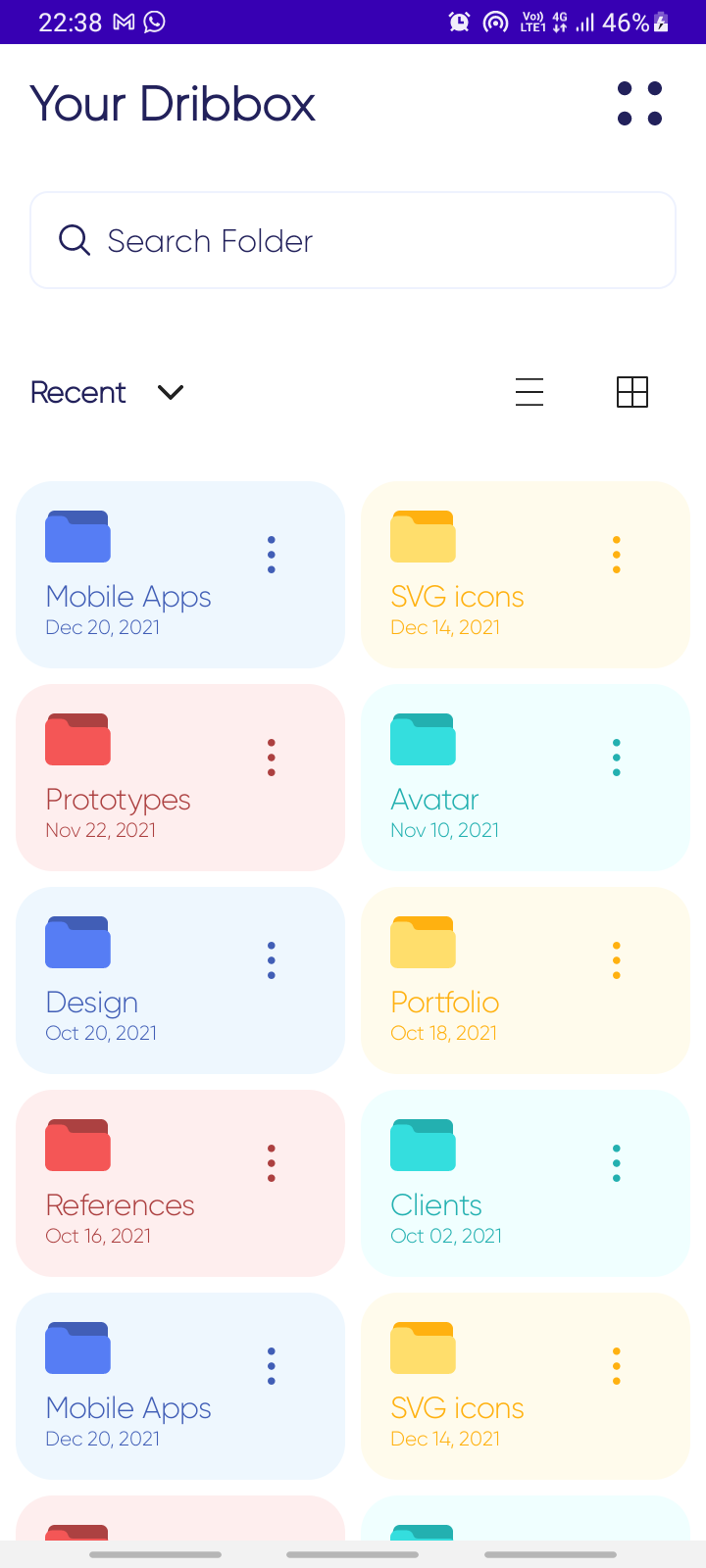Show options for Avatar folder
Screen dimensions: 706x1568
pyautogui.click(x=617, y=758)
